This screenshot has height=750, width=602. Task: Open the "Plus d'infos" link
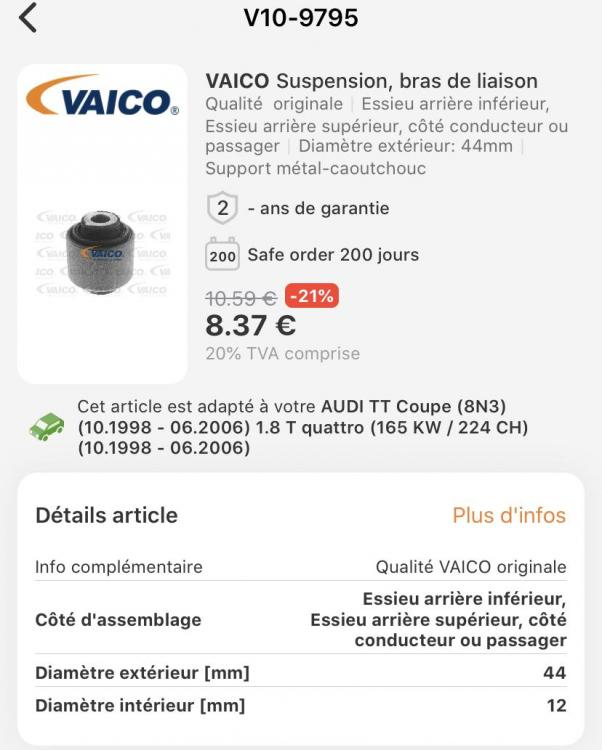pyautogui.click(x=509, y=516)
